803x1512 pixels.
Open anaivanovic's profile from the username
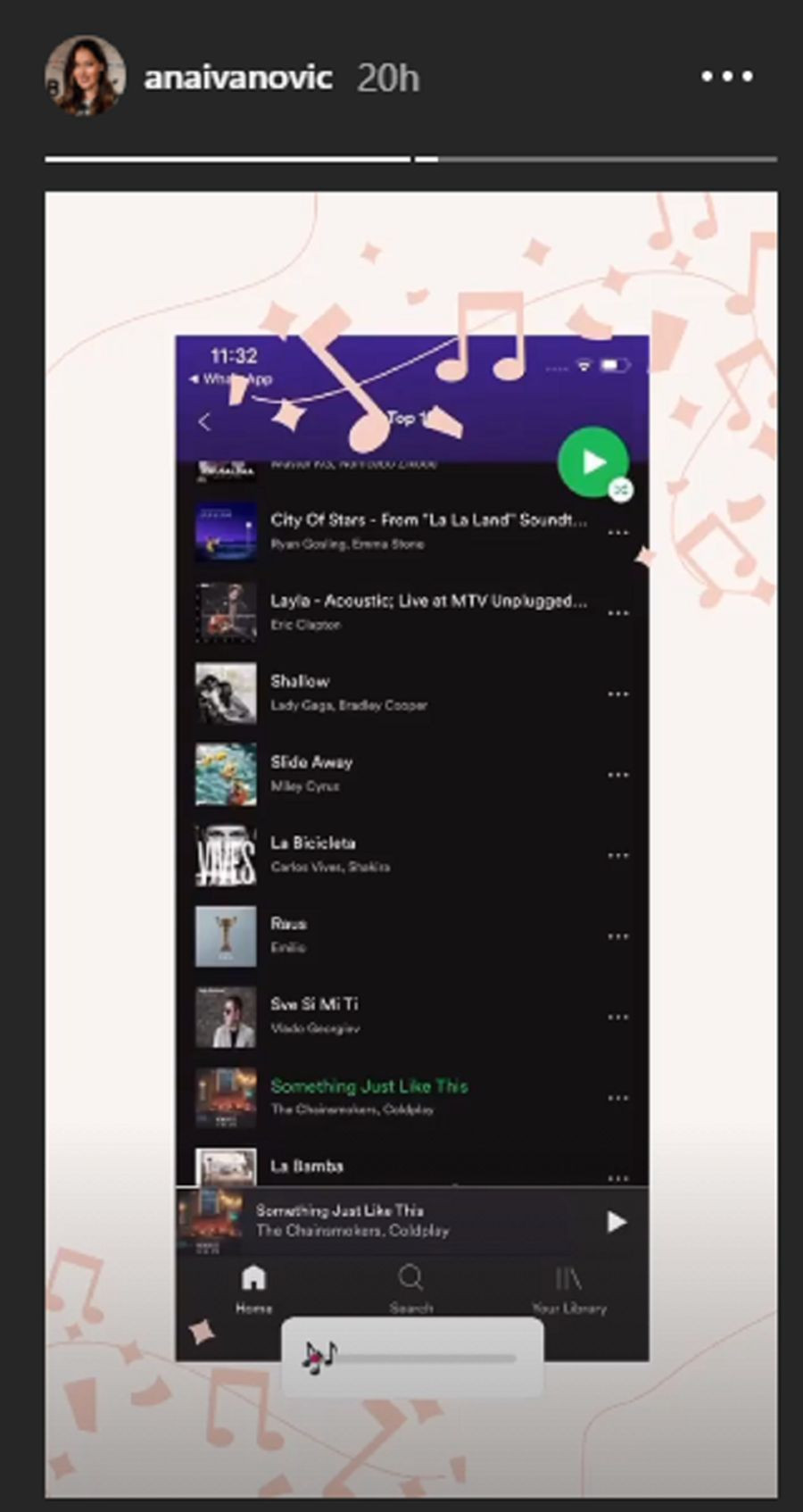[237, 78]
